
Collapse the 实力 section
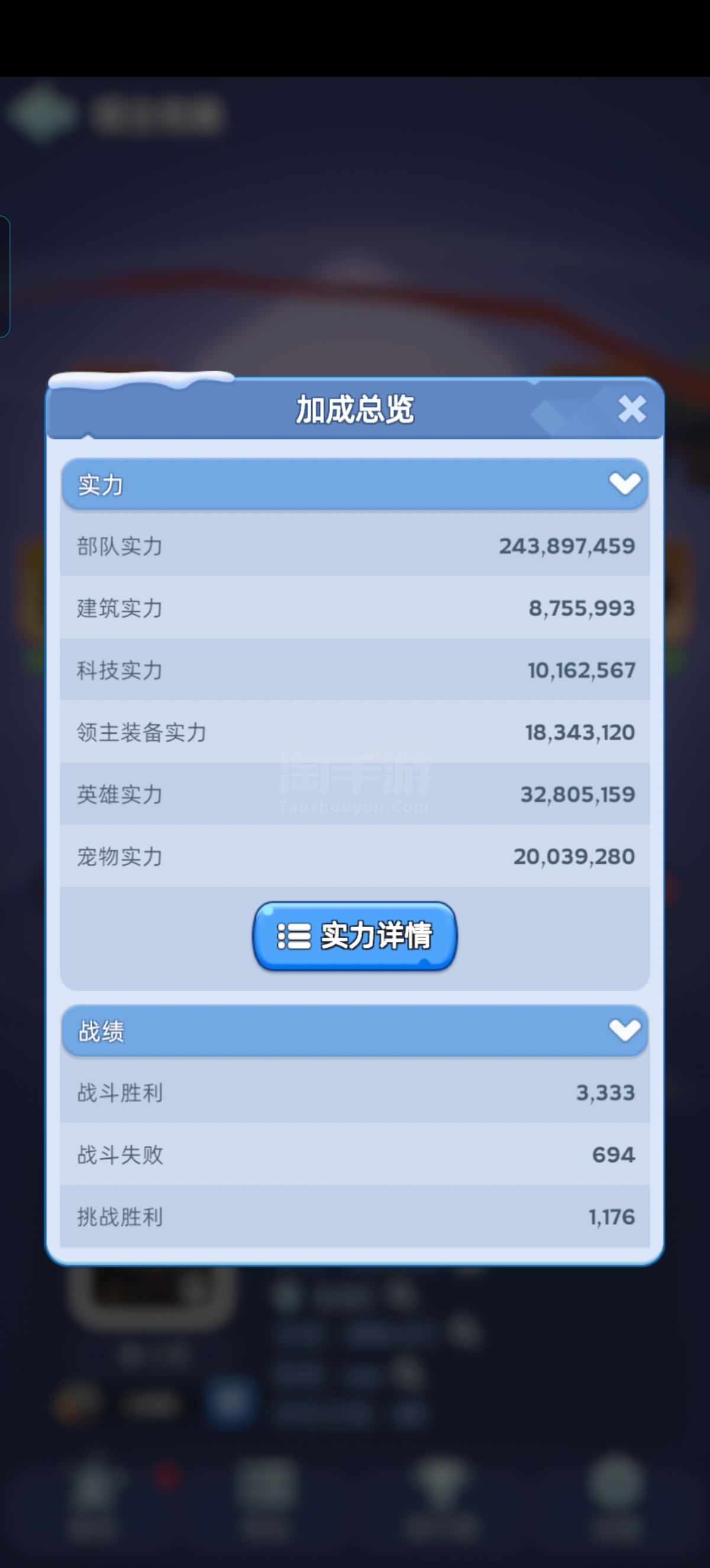(354, 484)
